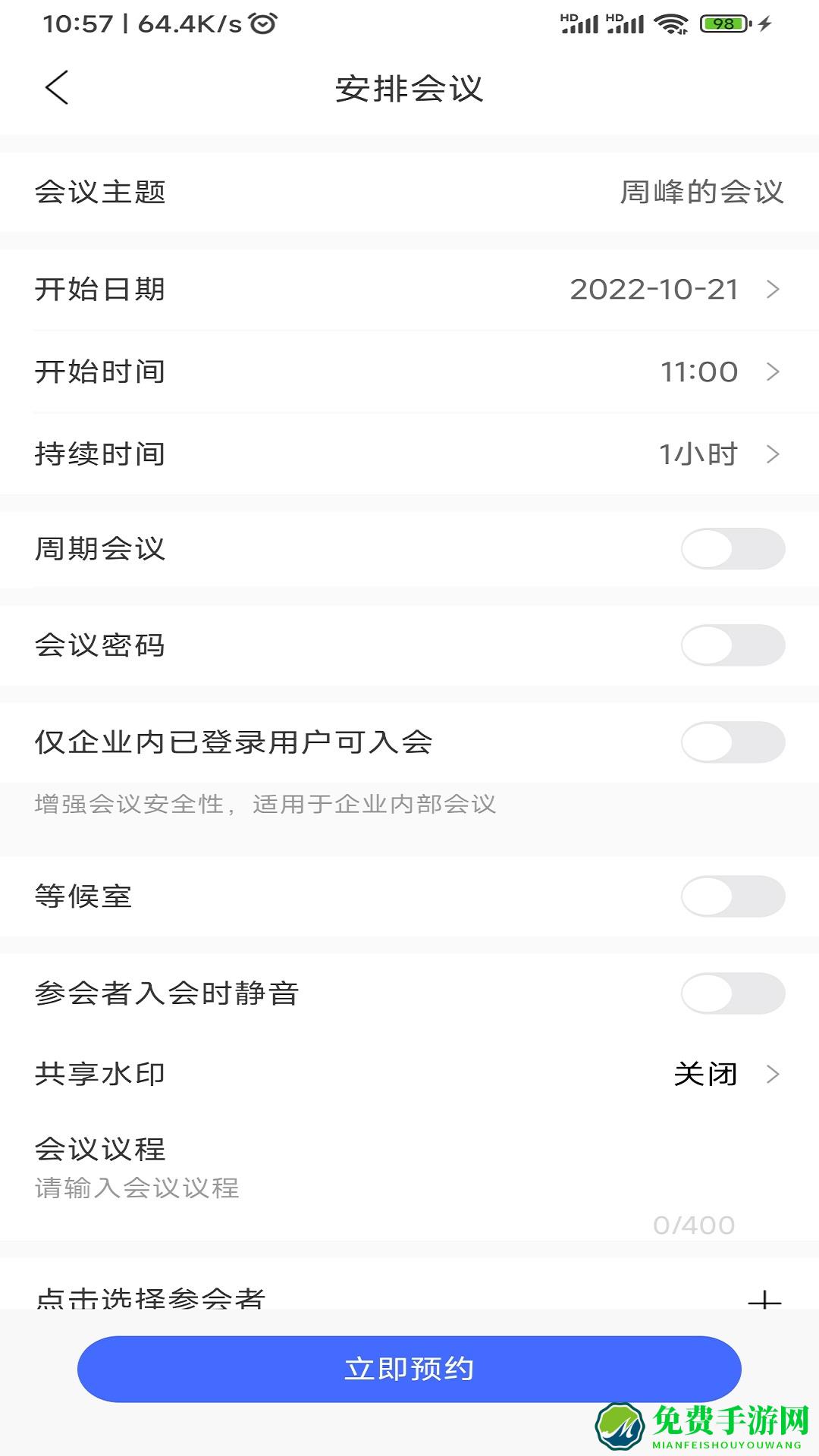
Task: Enable the 周期会议 recurring meeting toggle
Action: [x=733, y=549]
